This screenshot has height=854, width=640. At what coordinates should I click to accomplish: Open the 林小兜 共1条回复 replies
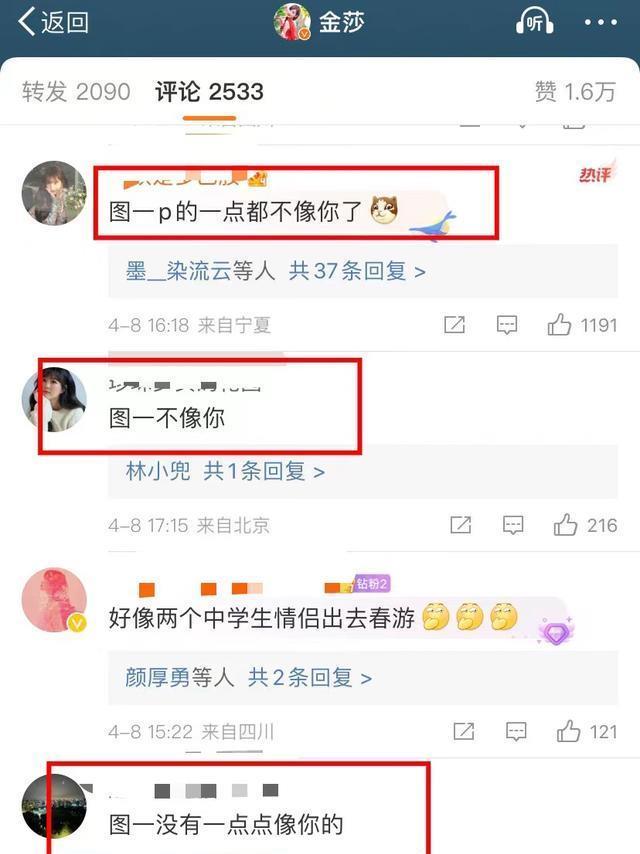coord(264,471)
